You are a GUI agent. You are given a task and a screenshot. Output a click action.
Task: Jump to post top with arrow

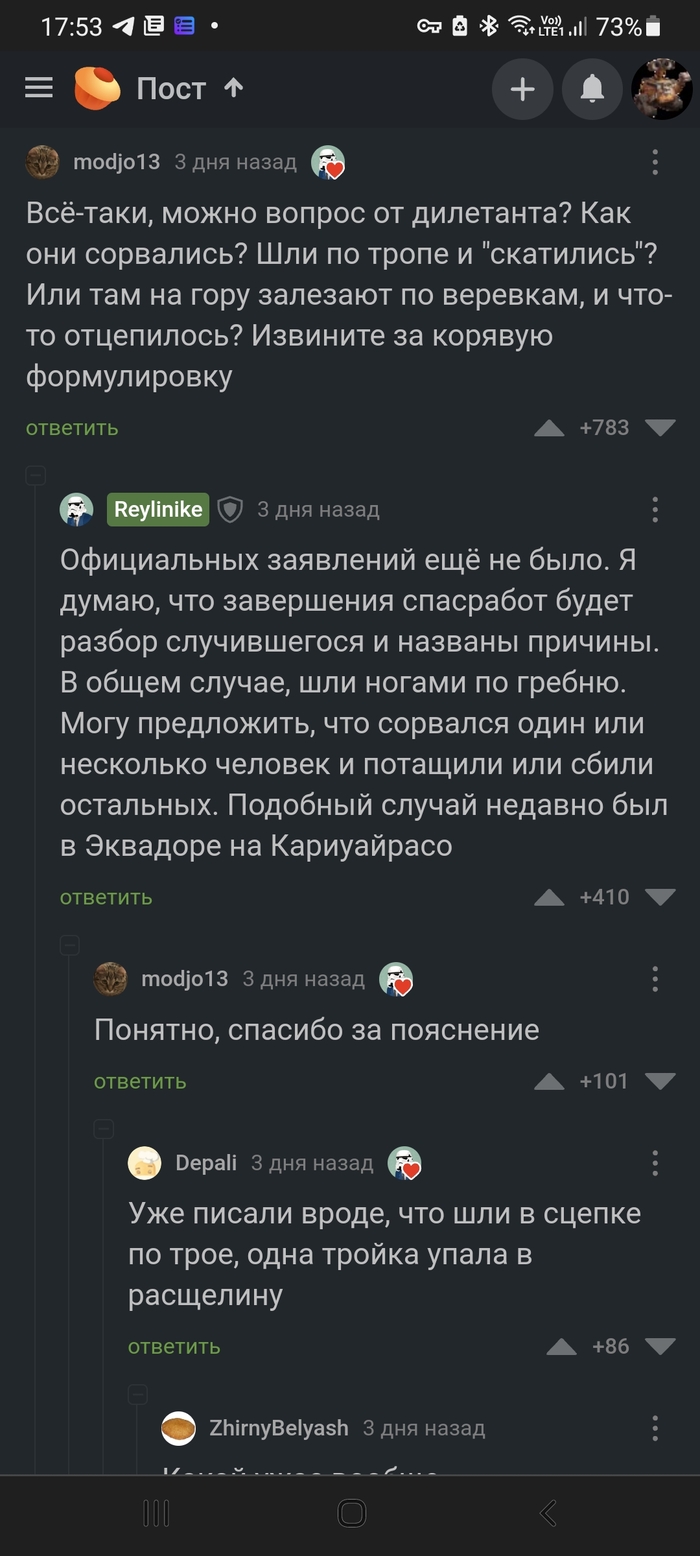234,88
